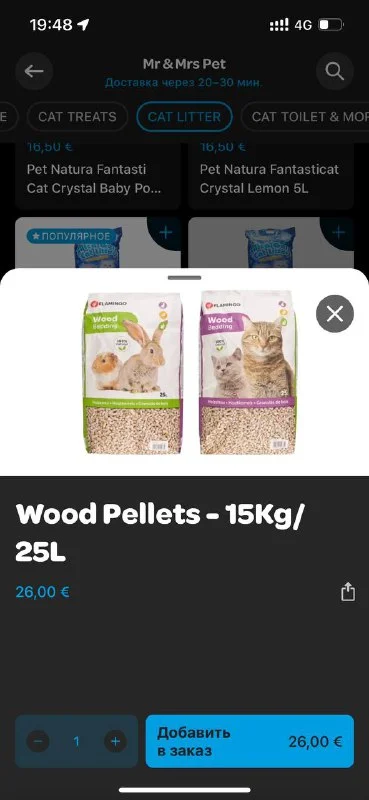Switch to the CAT TREATS chip
The width and height of the screenshot is (369, 800).
(x=78, y=117)
